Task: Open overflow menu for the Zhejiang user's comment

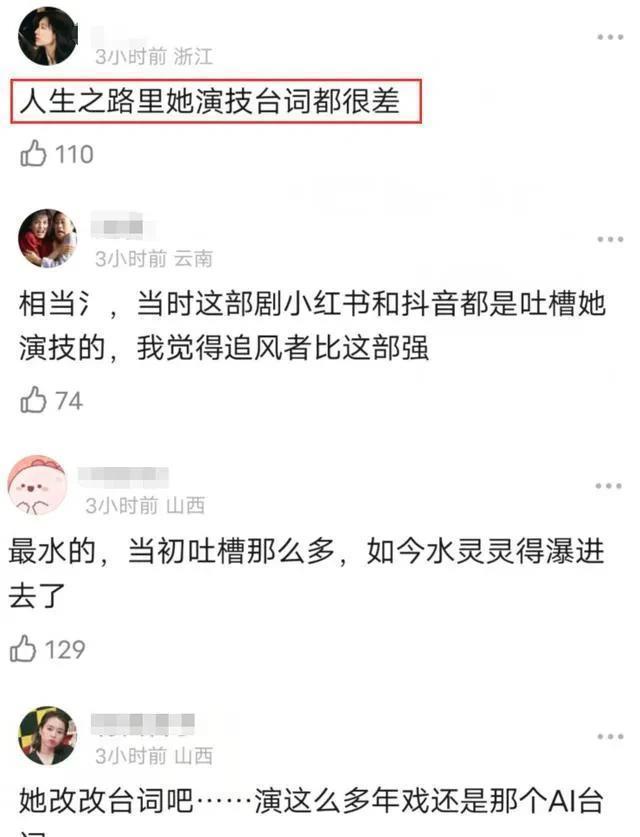Action: coord(610,37)
